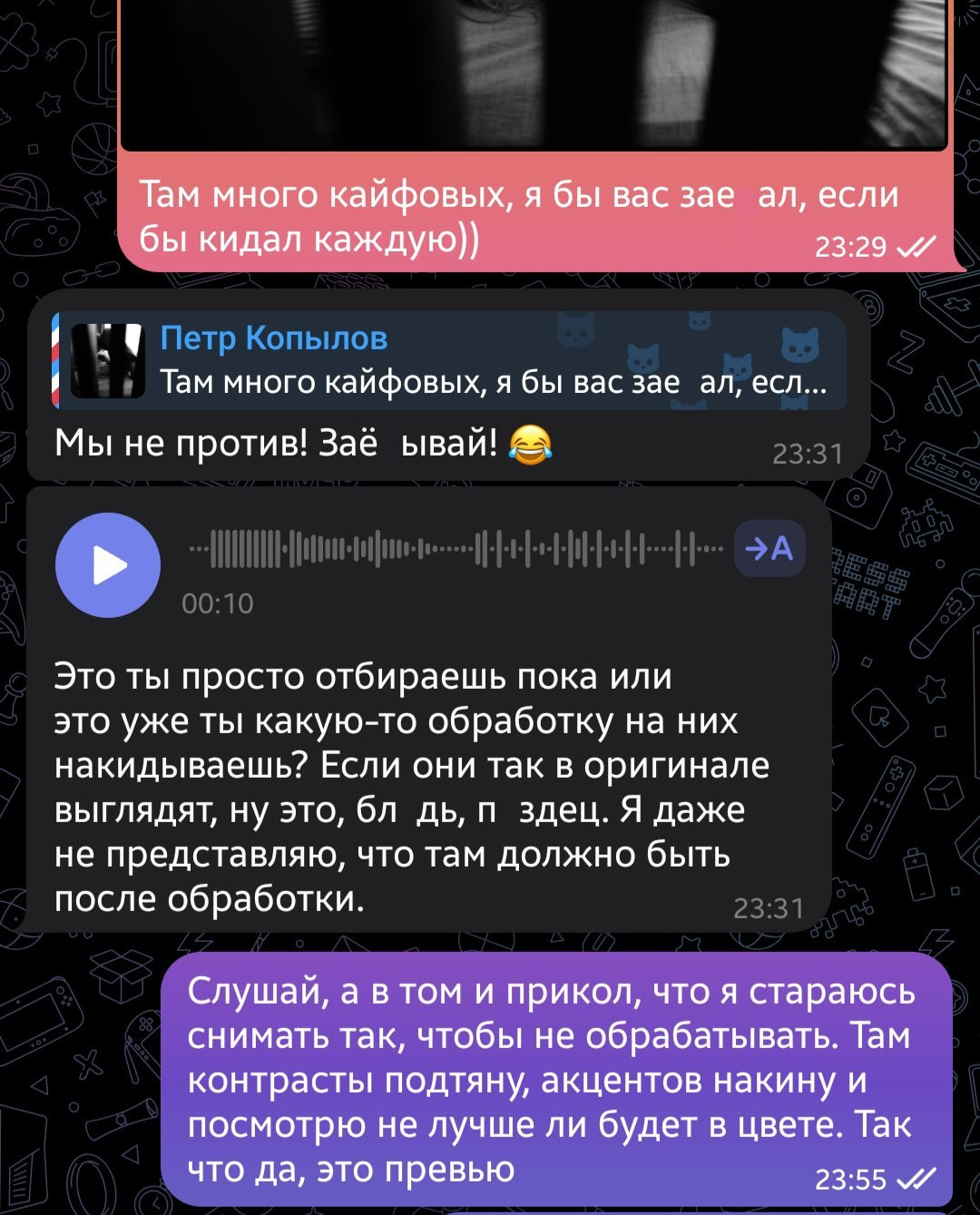980x1215 pixels.
Task: Open the quoted reply from Петр Копылов
Action: click(450, 360)
